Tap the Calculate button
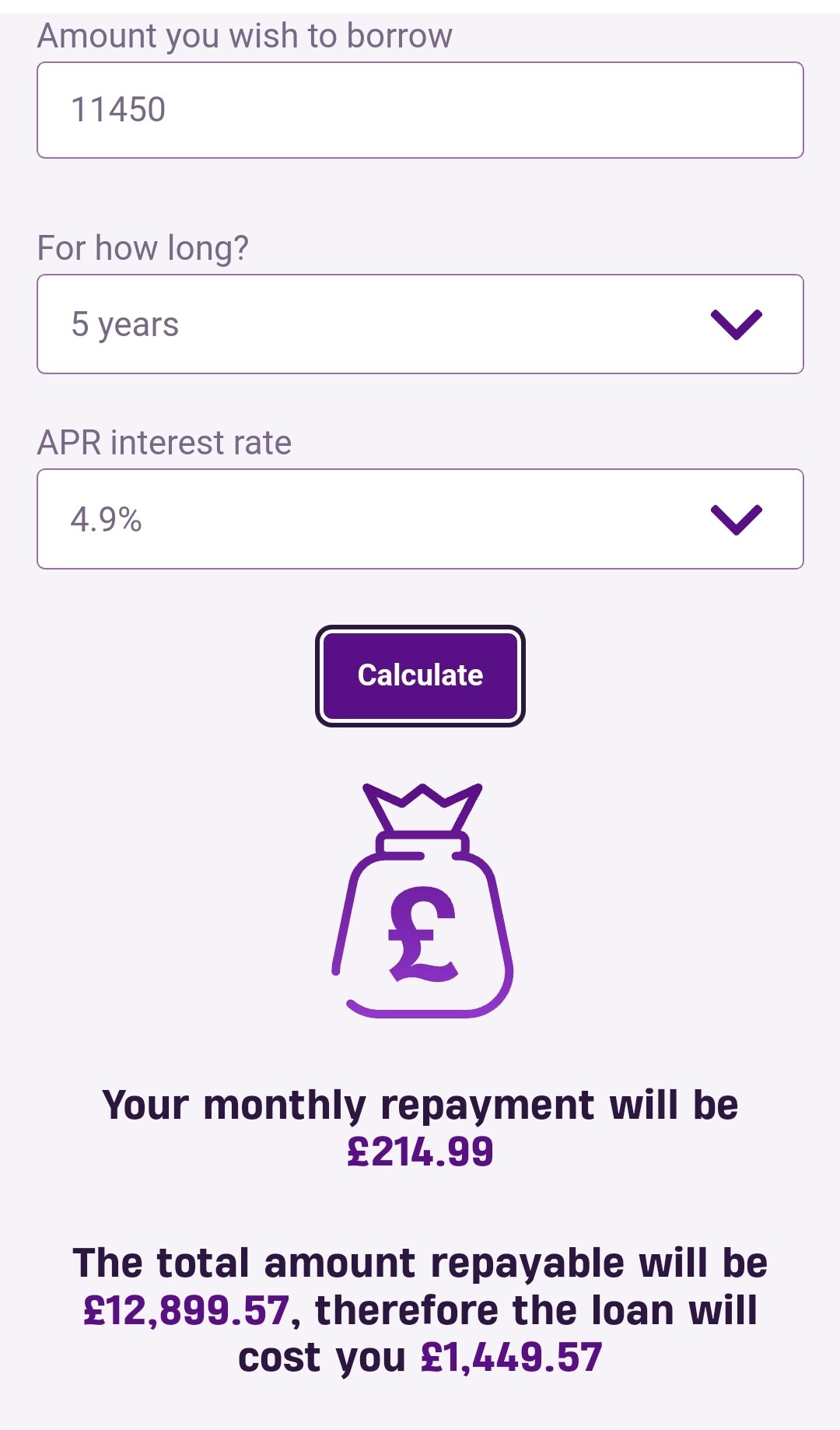This screenshot has height=1430, width=840. pyautogui.click(x=420, y=675)
